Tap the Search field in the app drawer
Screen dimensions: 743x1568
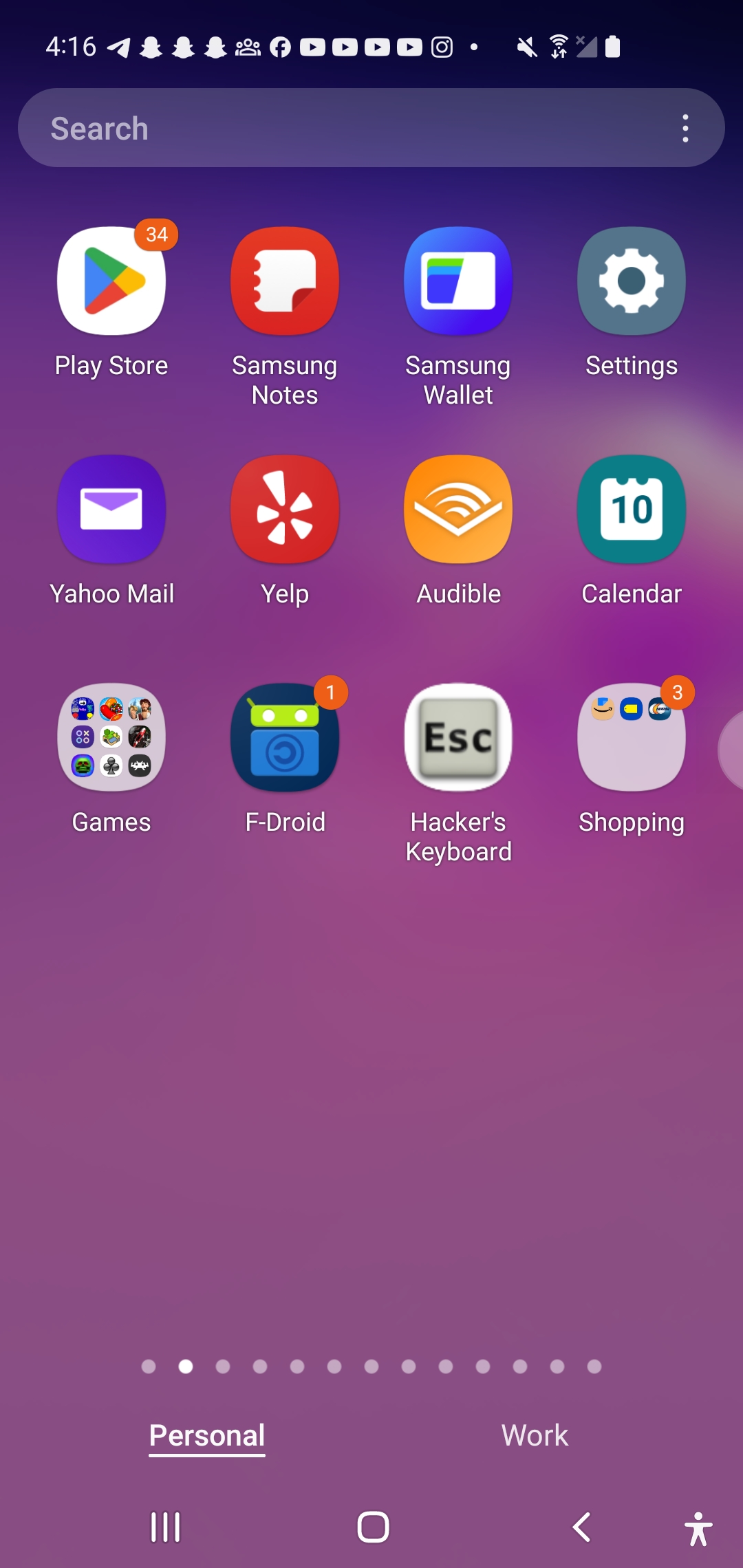pyautogui.click(x=344, y=128)
